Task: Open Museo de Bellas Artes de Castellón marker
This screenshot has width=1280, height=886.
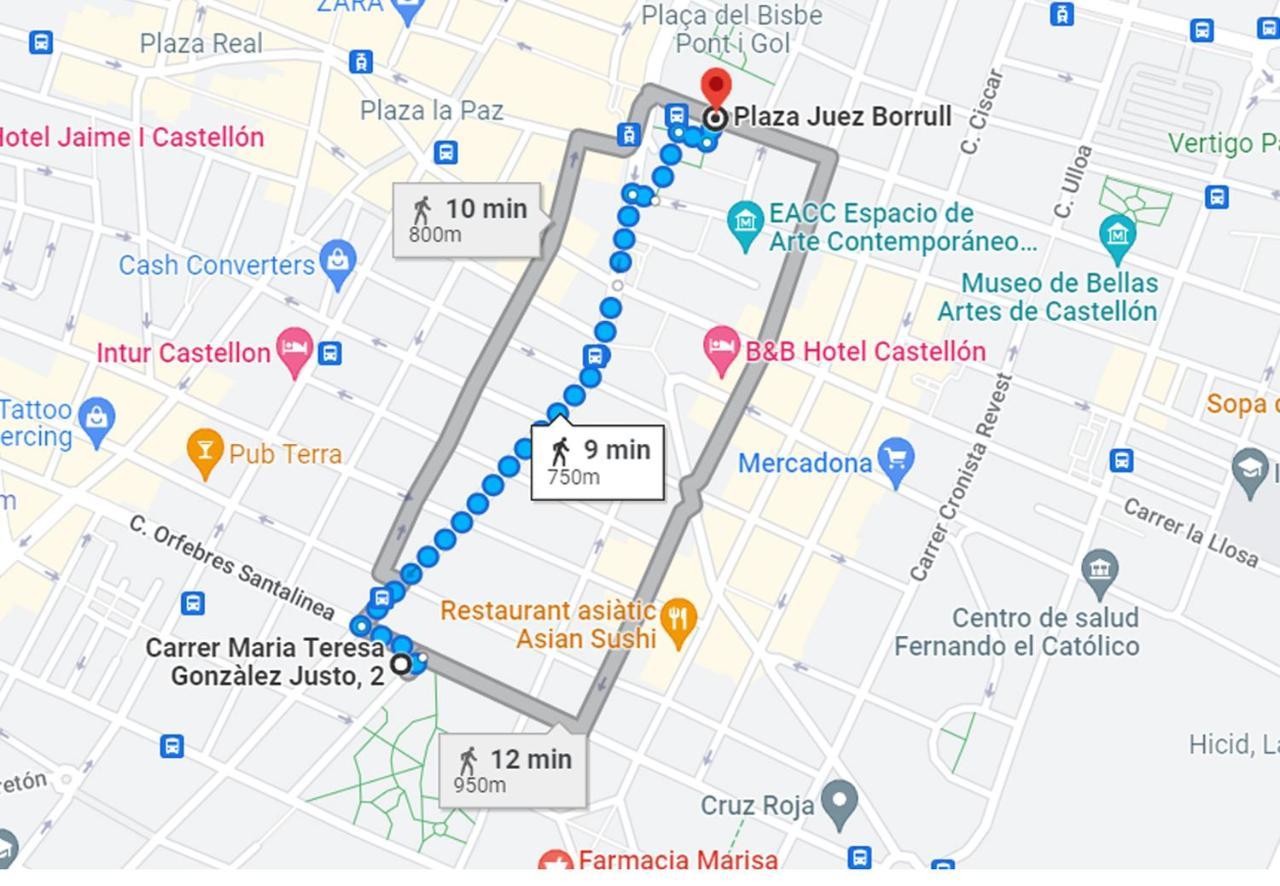Action: 1117,234
